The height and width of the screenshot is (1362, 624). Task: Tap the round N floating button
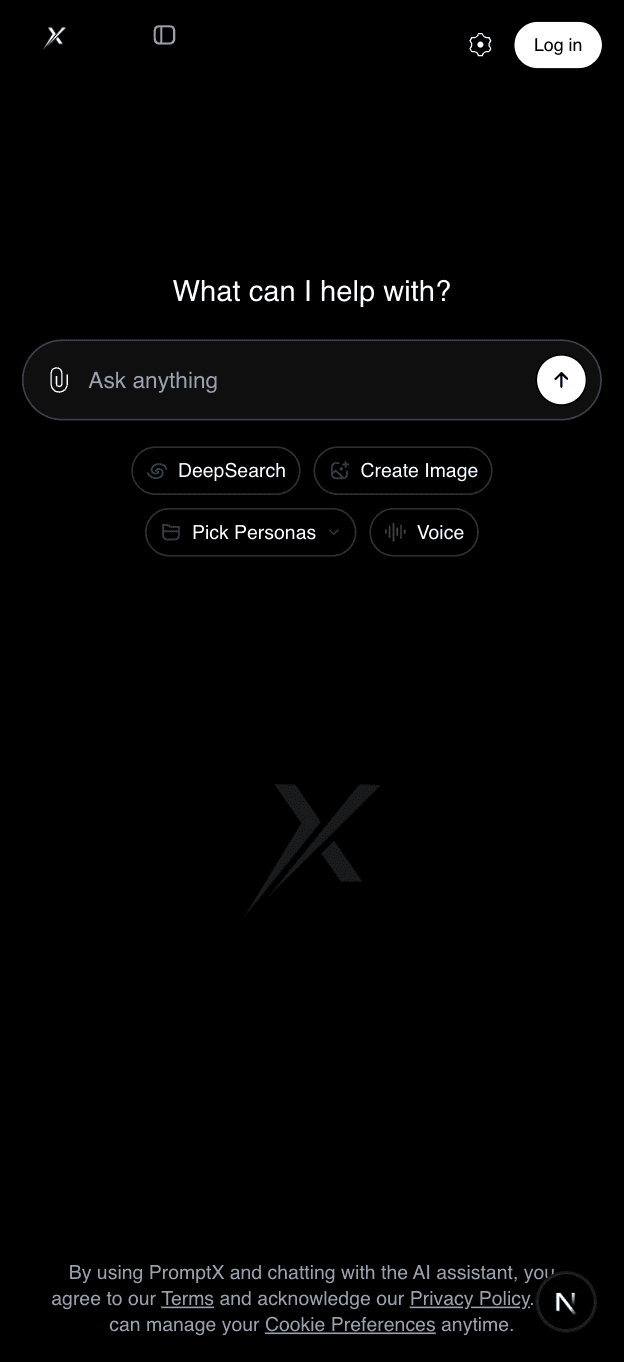[x=565, y=1302]
